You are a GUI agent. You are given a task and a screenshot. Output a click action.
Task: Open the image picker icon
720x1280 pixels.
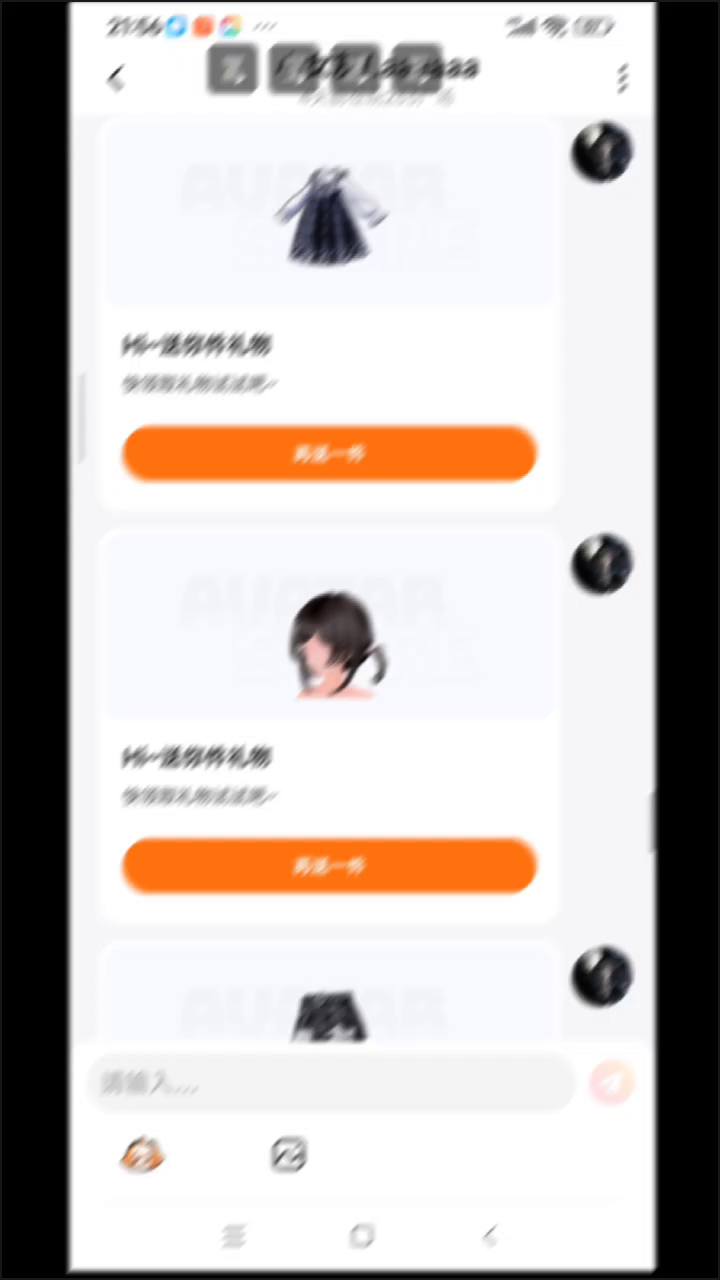click(289, 1155)
